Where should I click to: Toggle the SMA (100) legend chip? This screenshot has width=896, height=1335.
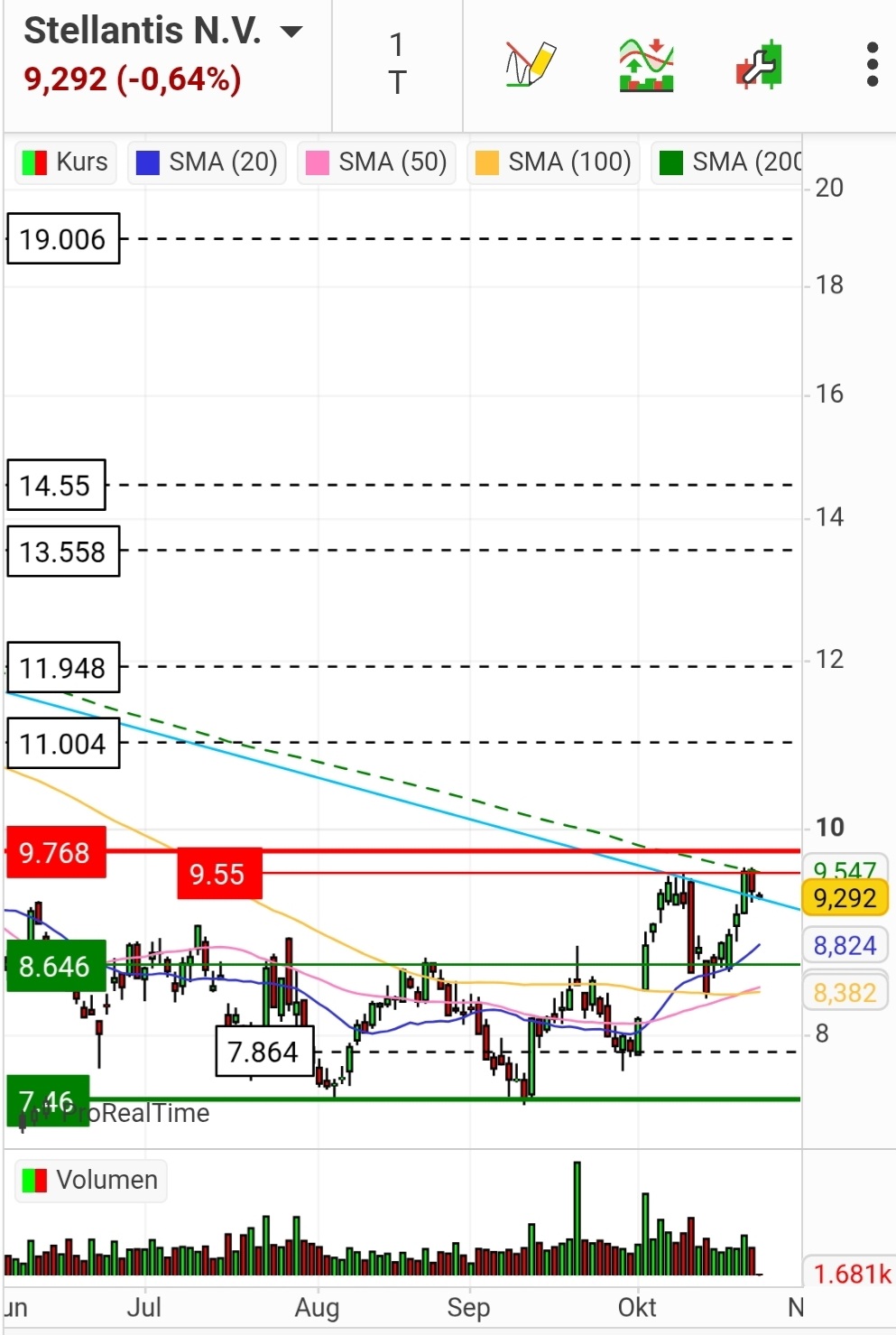552,162
